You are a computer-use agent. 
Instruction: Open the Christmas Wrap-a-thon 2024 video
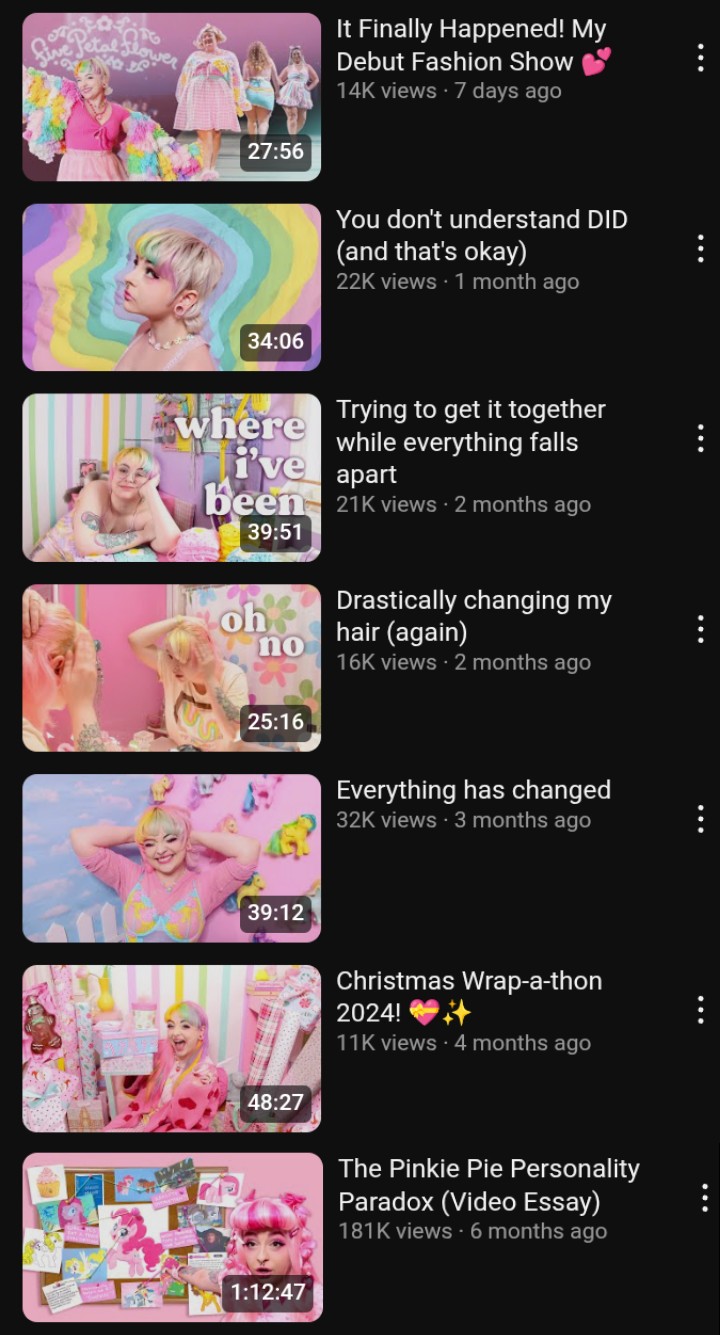coord(172,1048)
